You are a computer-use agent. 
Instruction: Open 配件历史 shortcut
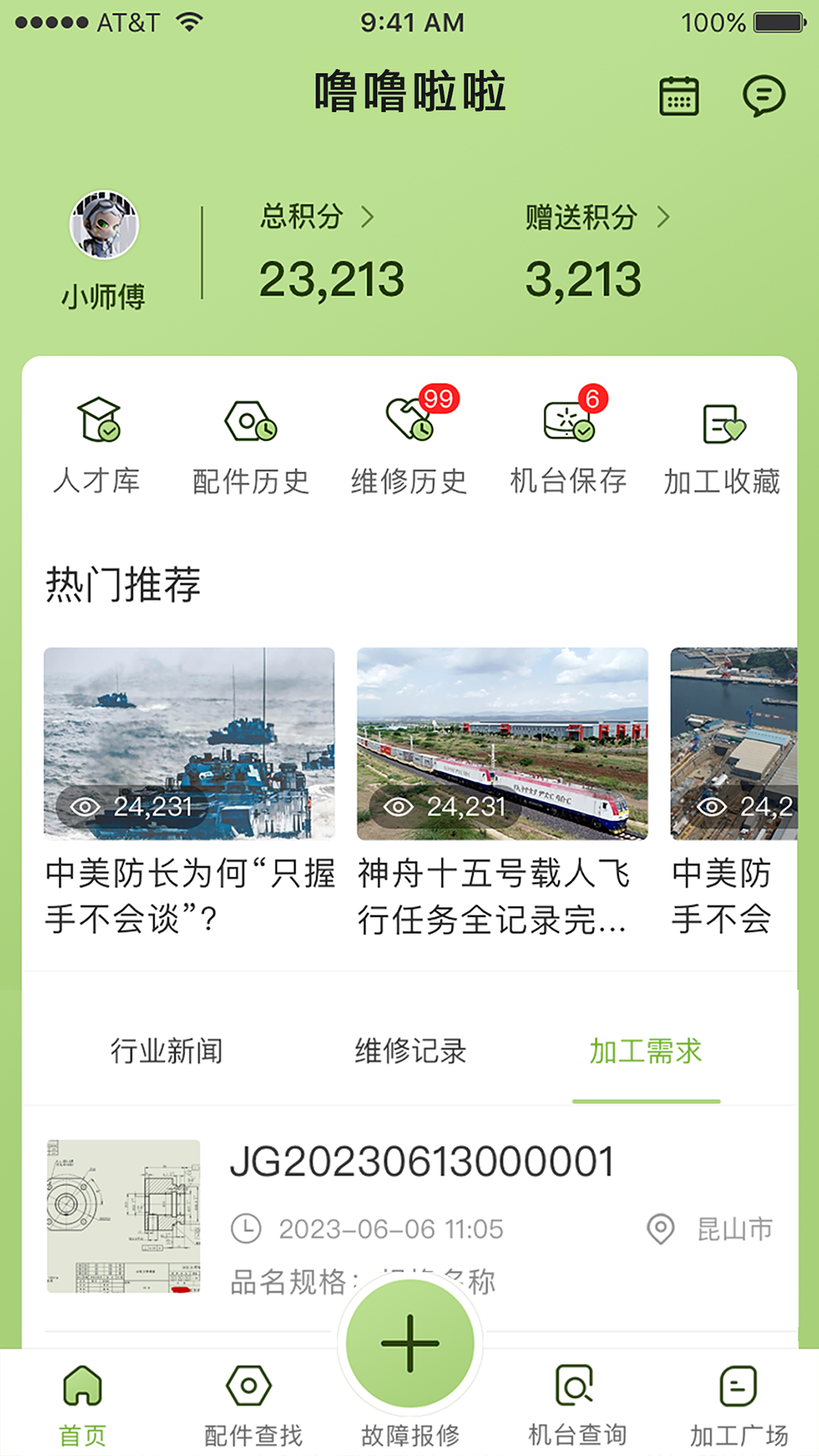click(x=251, y=446)
